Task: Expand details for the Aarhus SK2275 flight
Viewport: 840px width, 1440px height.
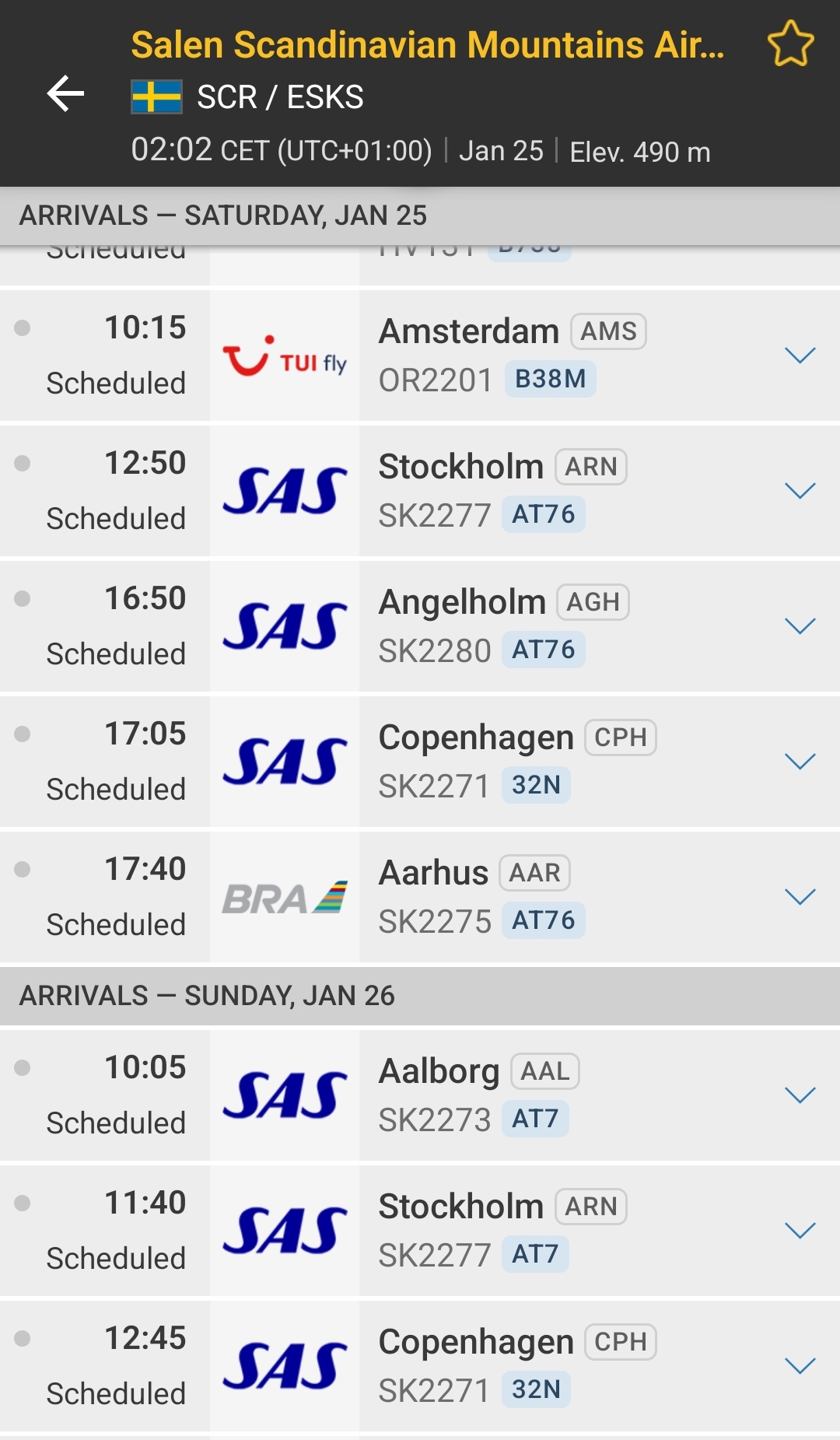Action: coord(799,896)
